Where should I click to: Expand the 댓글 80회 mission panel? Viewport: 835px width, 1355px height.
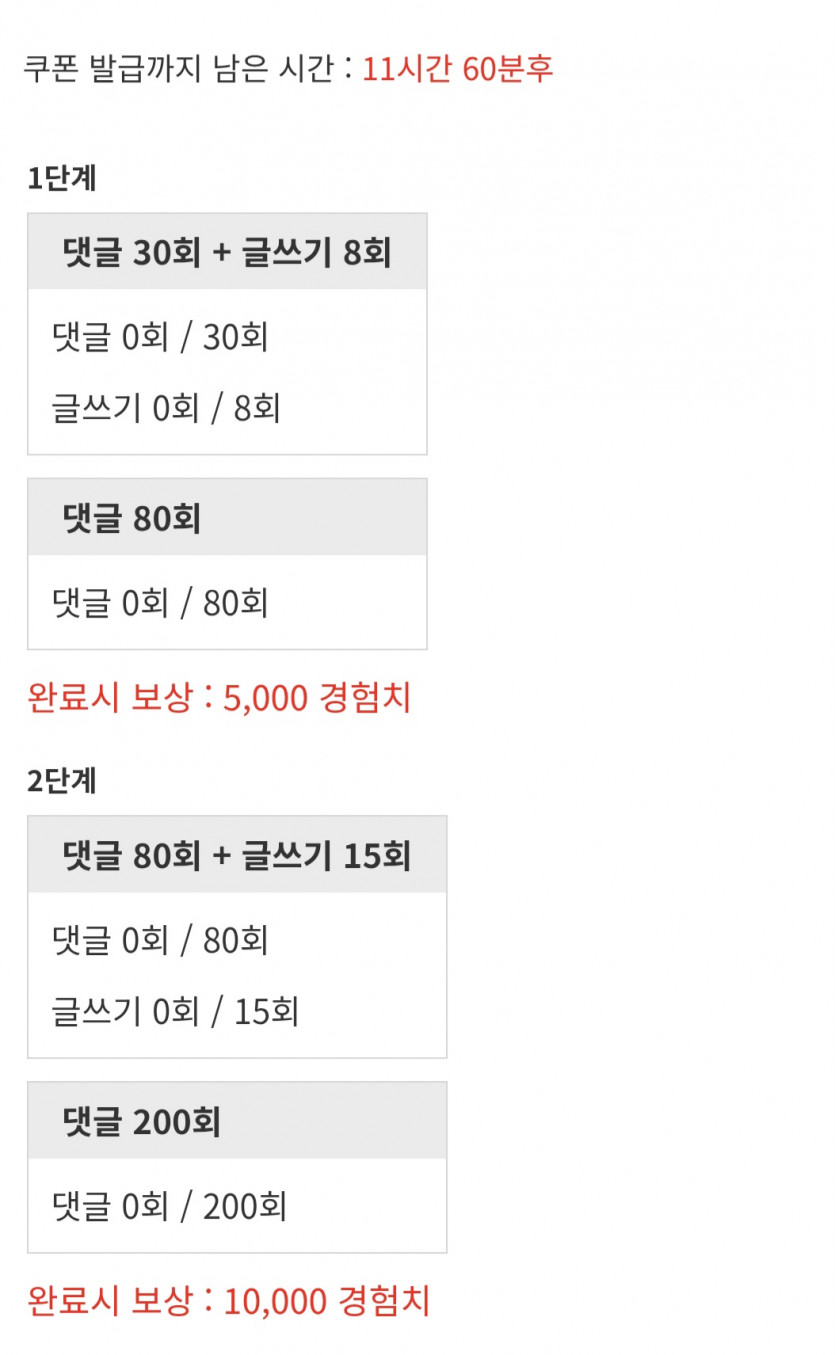pyautogui.click(x=227, y=517)
